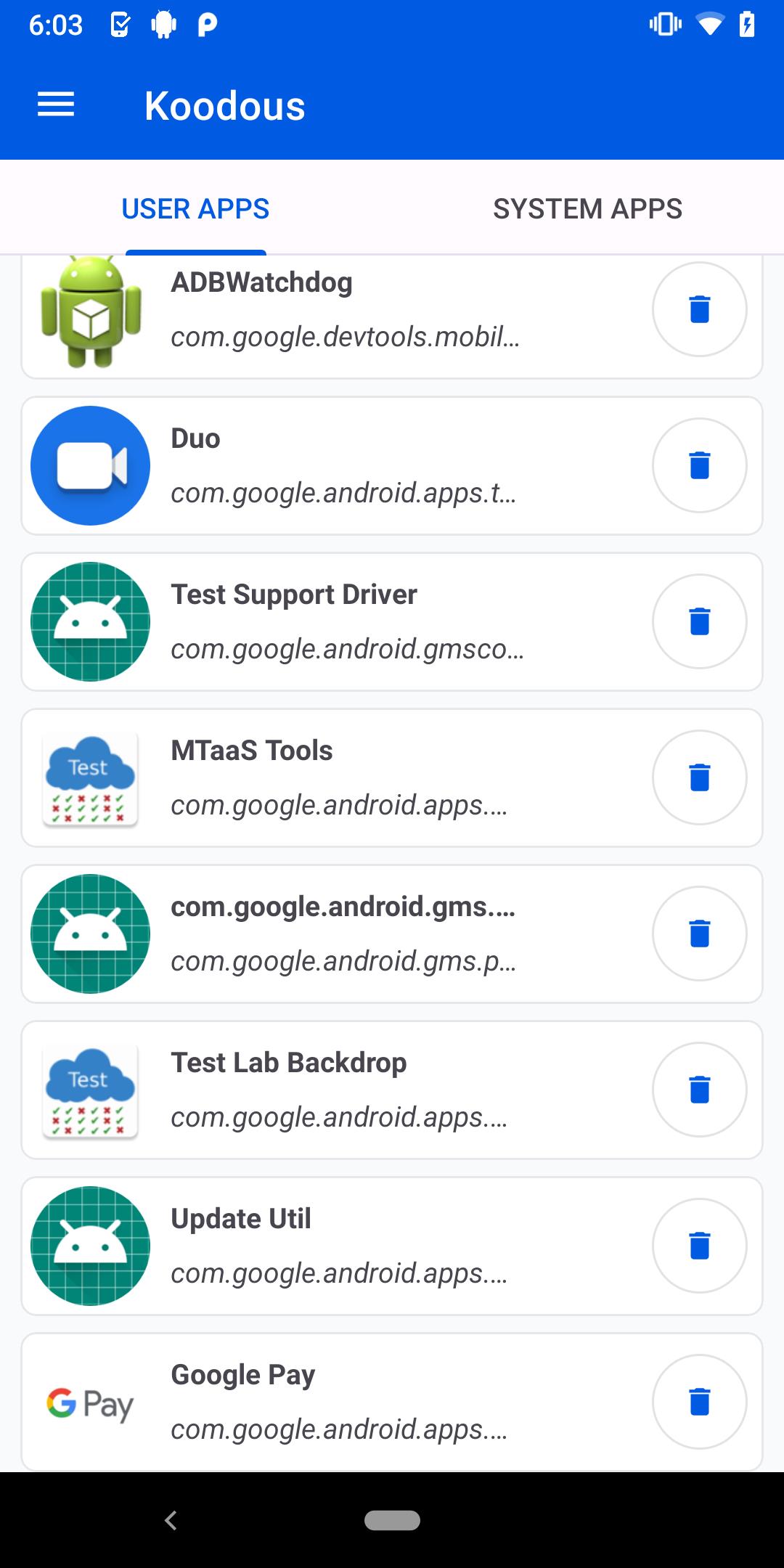Screen dimensions: 784x1568
Task: Delete the Duo app
Action: (699, 465)
